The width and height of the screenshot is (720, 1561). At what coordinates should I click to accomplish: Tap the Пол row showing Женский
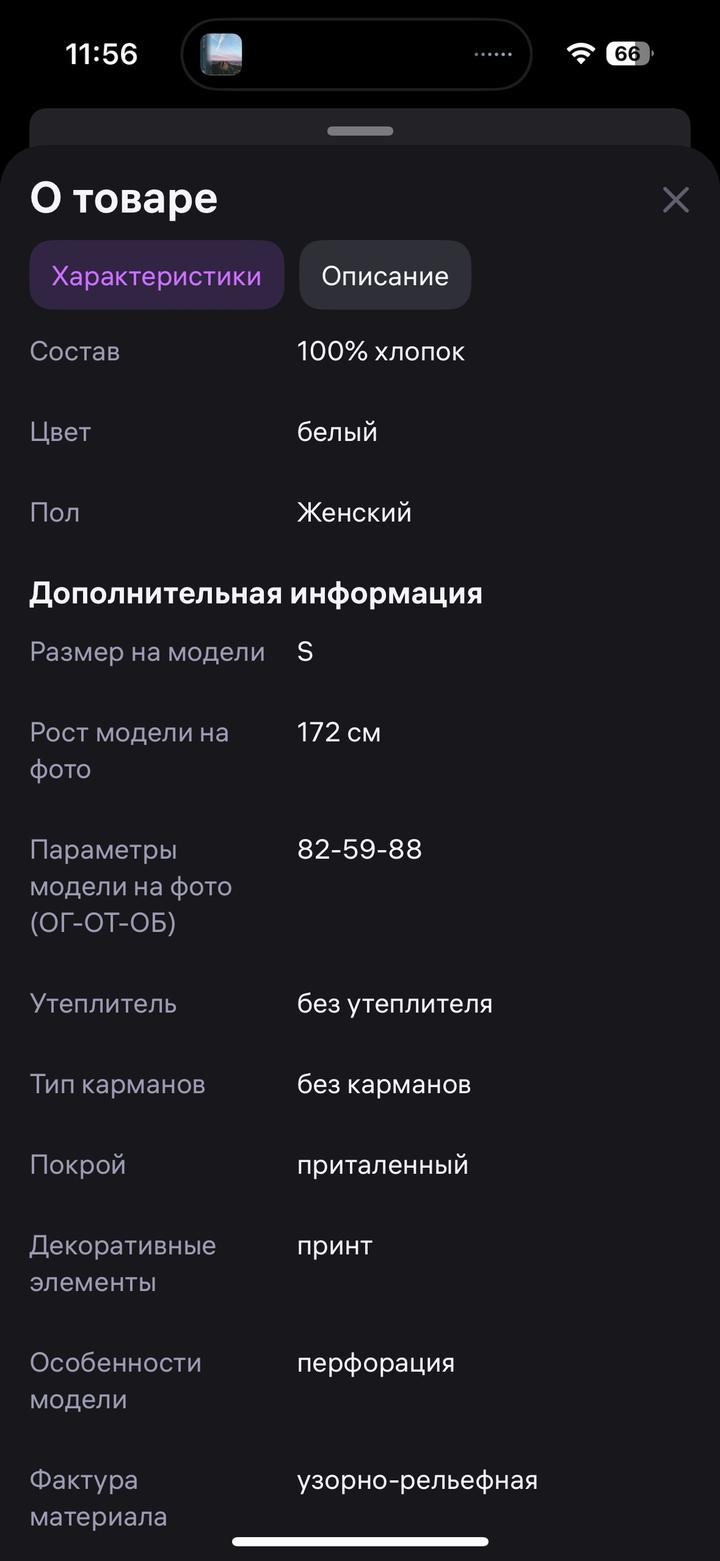tap(353, 512)
